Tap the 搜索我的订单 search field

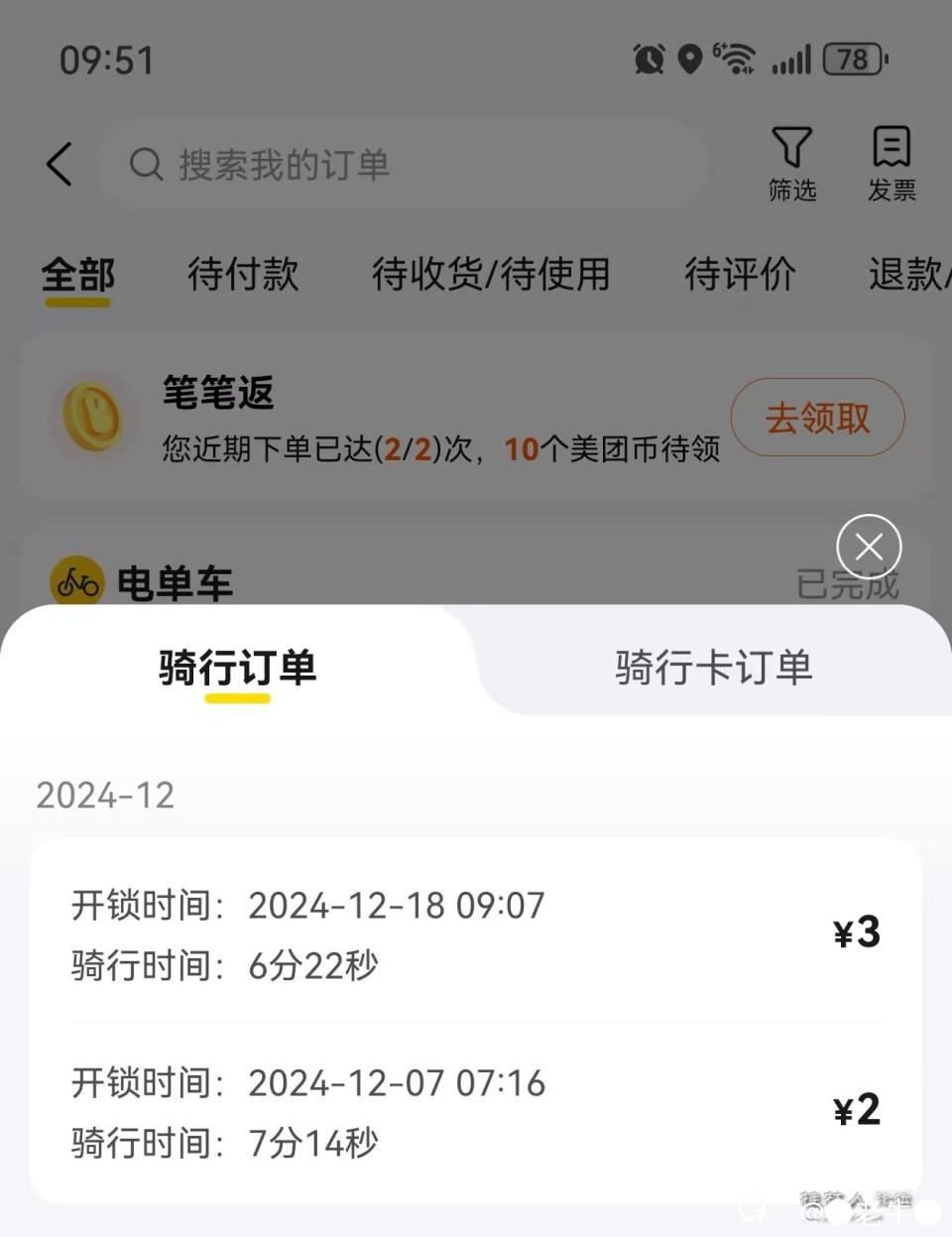coord(397,165)
